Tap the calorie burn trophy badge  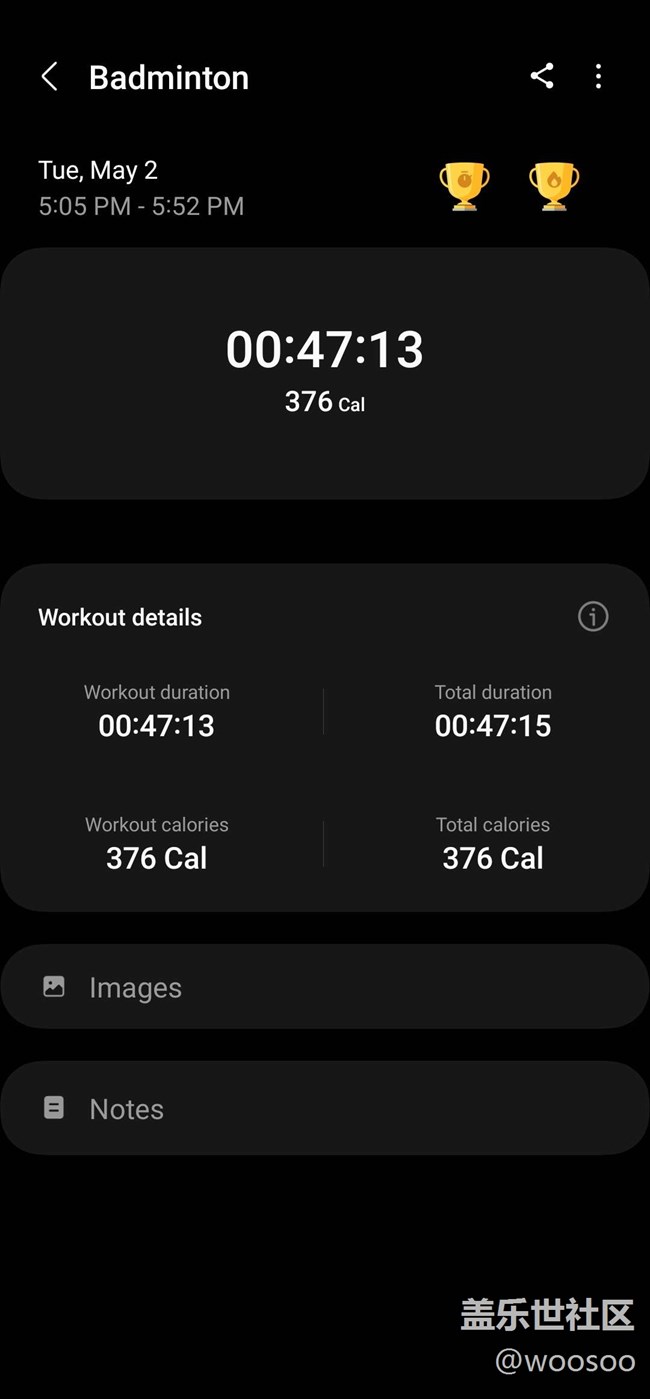pos(554,186)
